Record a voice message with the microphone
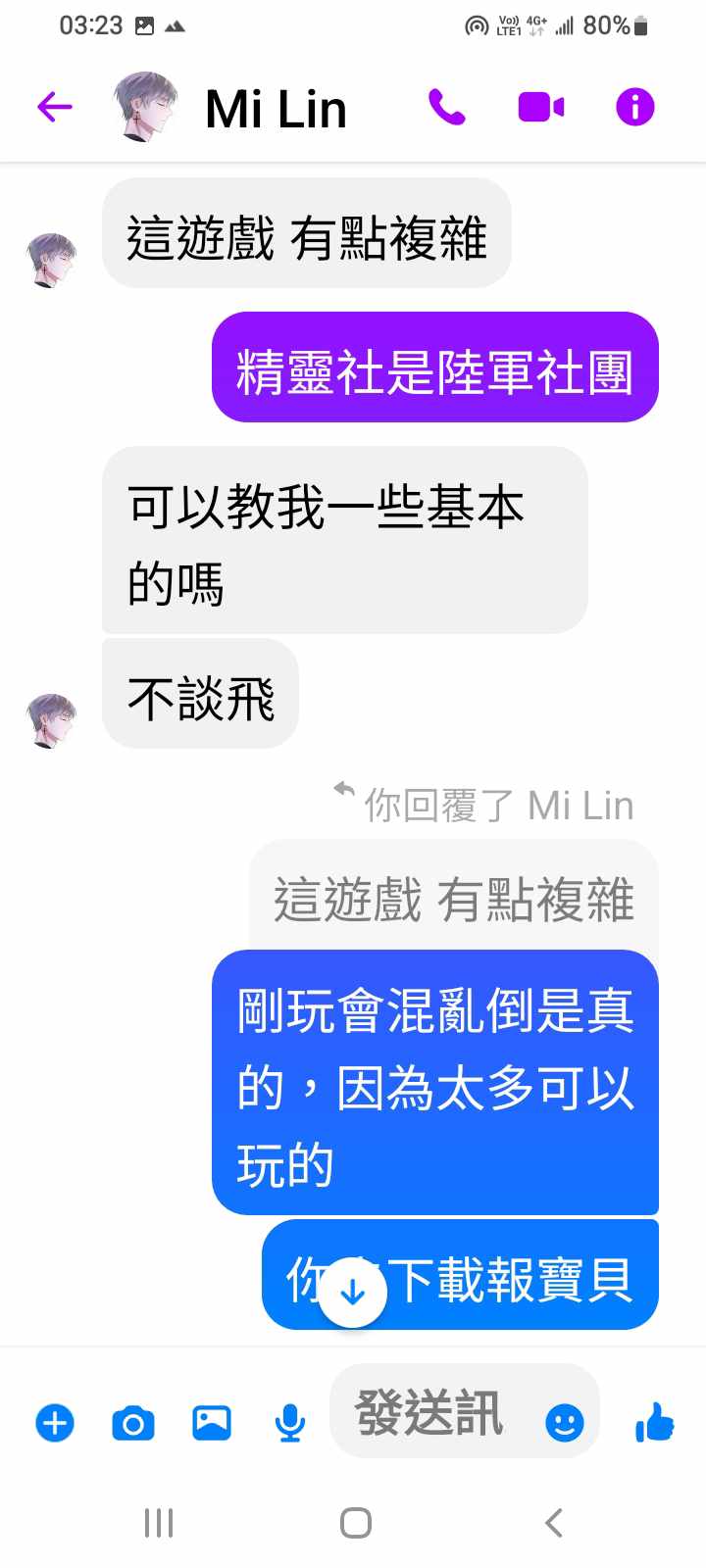This screenshot has width=706, height=1568. tap(289, 1422)
